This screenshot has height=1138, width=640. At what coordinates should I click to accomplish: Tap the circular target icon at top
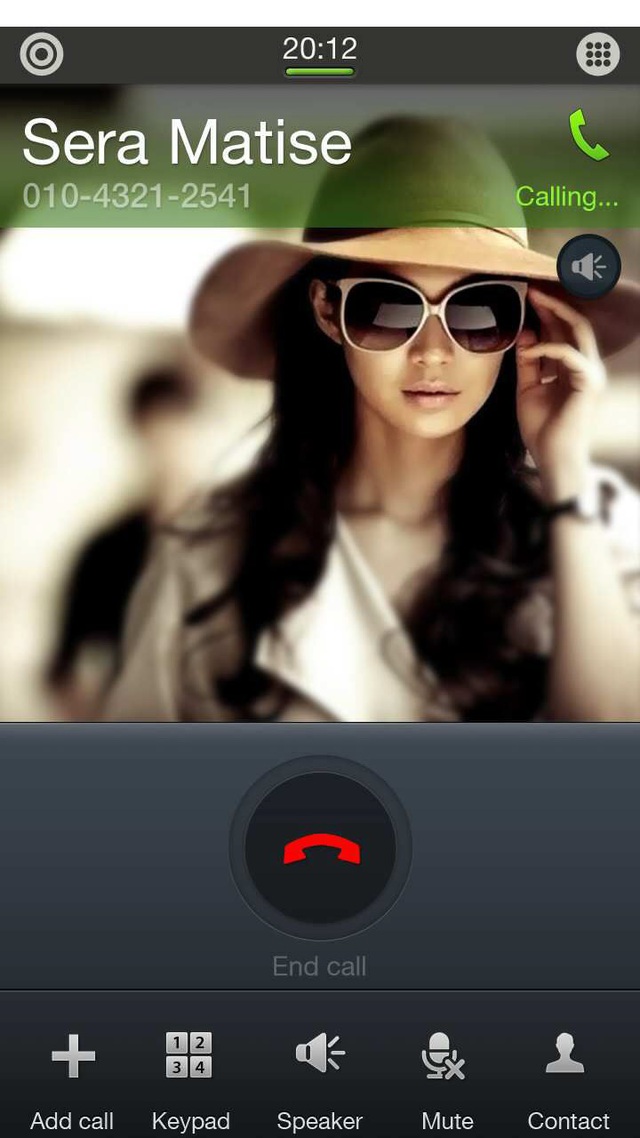[x=42, y=55]
